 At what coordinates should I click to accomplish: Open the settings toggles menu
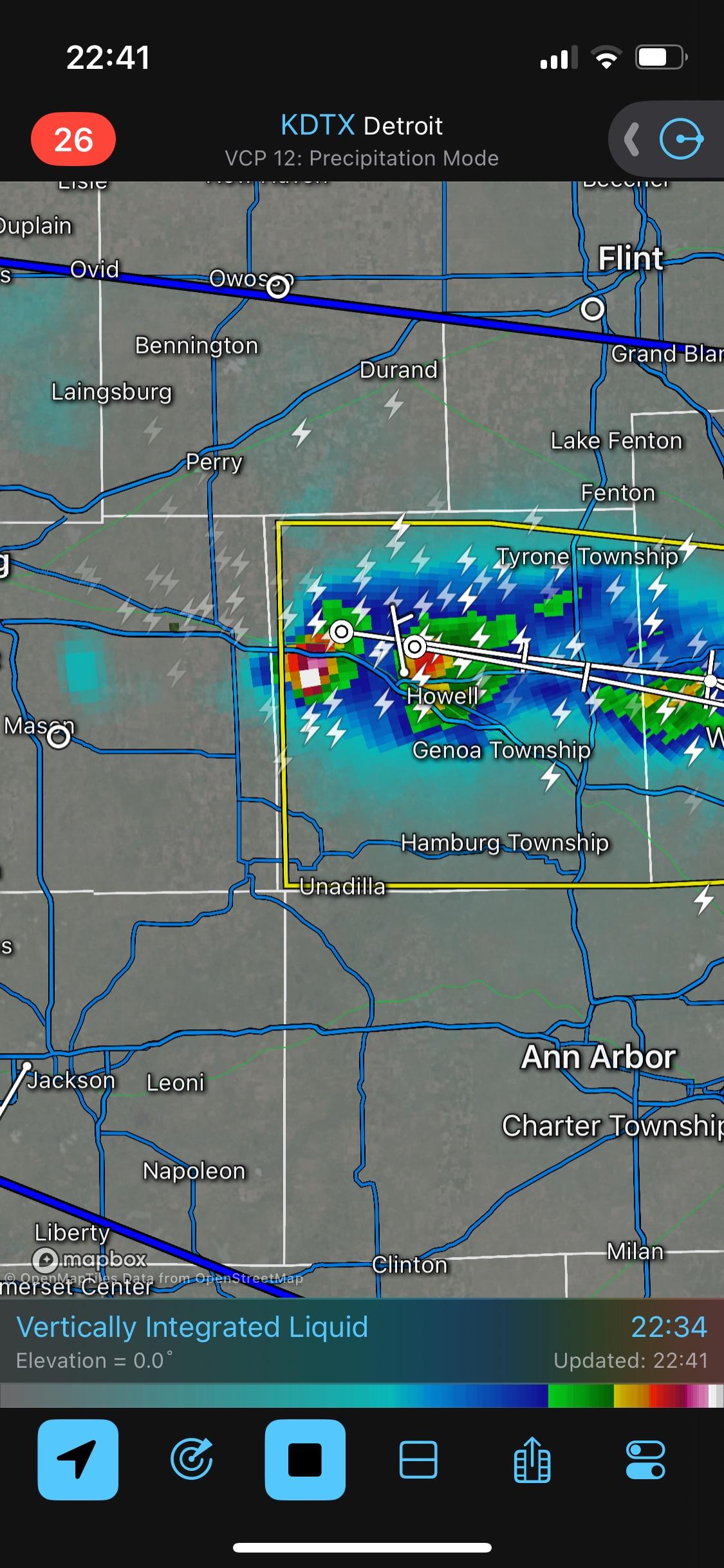click(645, 1459)
